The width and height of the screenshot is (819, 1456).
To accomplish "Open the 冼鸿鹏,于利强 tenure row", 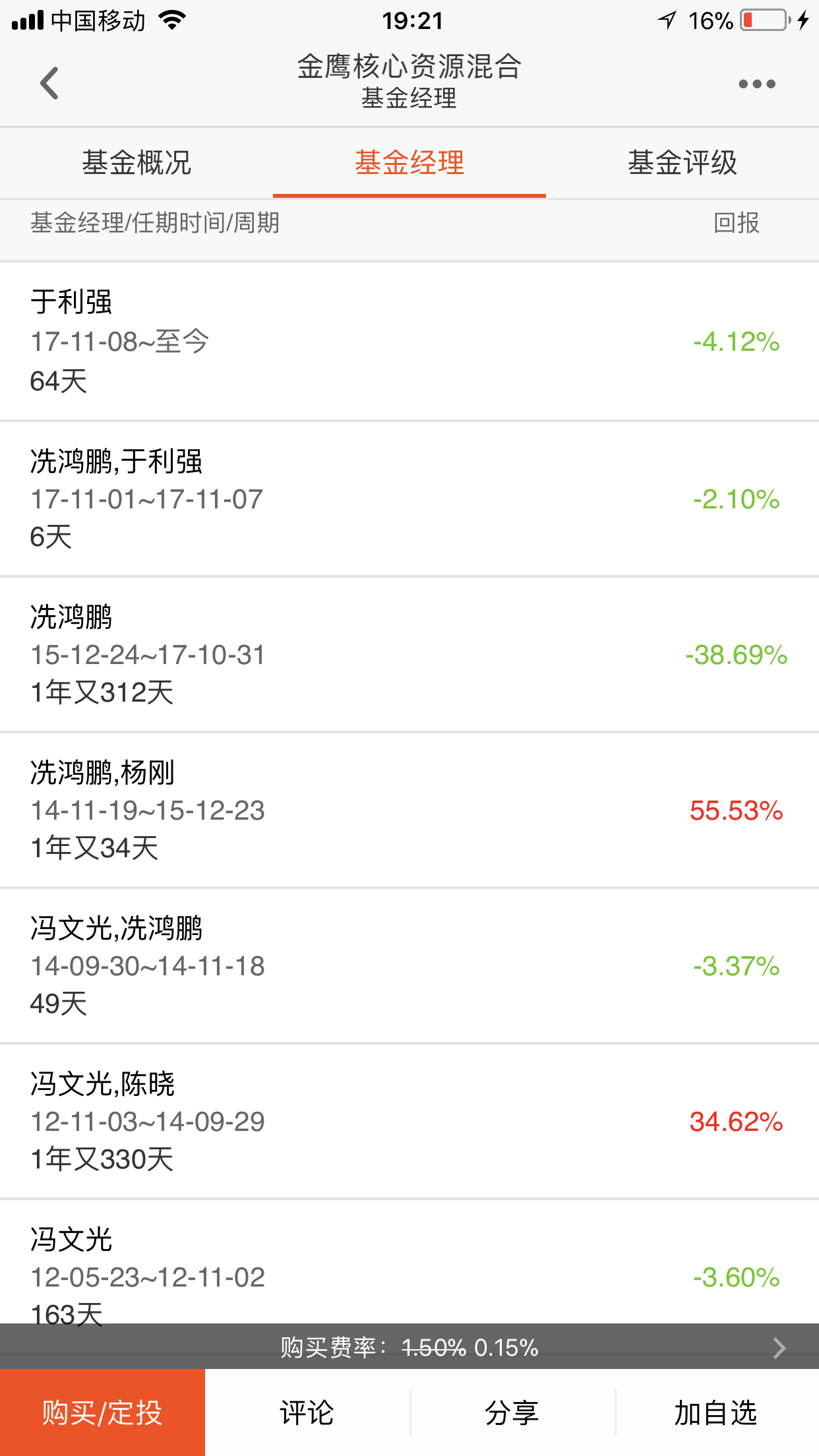I will pos(409,499).
